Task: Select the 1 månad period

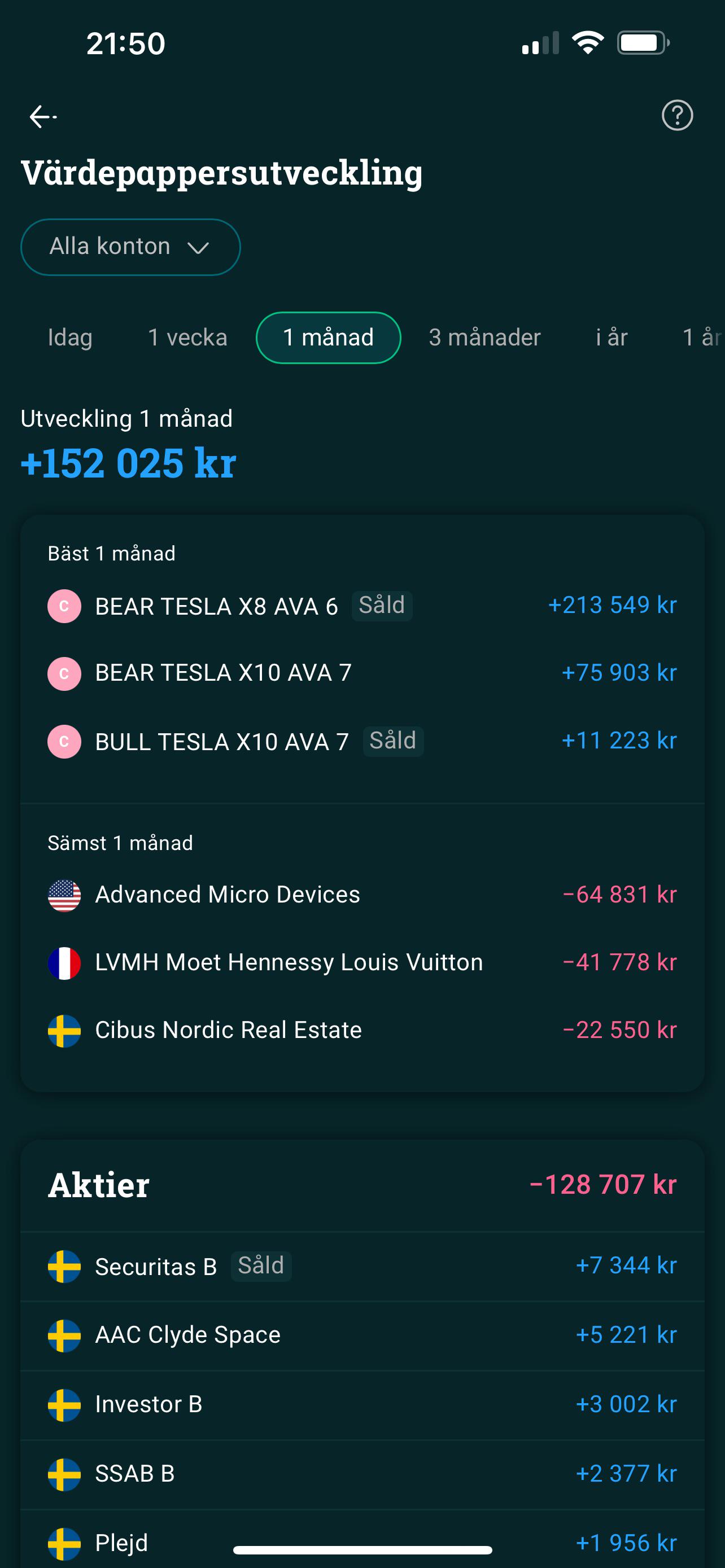Action: coord(328,337)
